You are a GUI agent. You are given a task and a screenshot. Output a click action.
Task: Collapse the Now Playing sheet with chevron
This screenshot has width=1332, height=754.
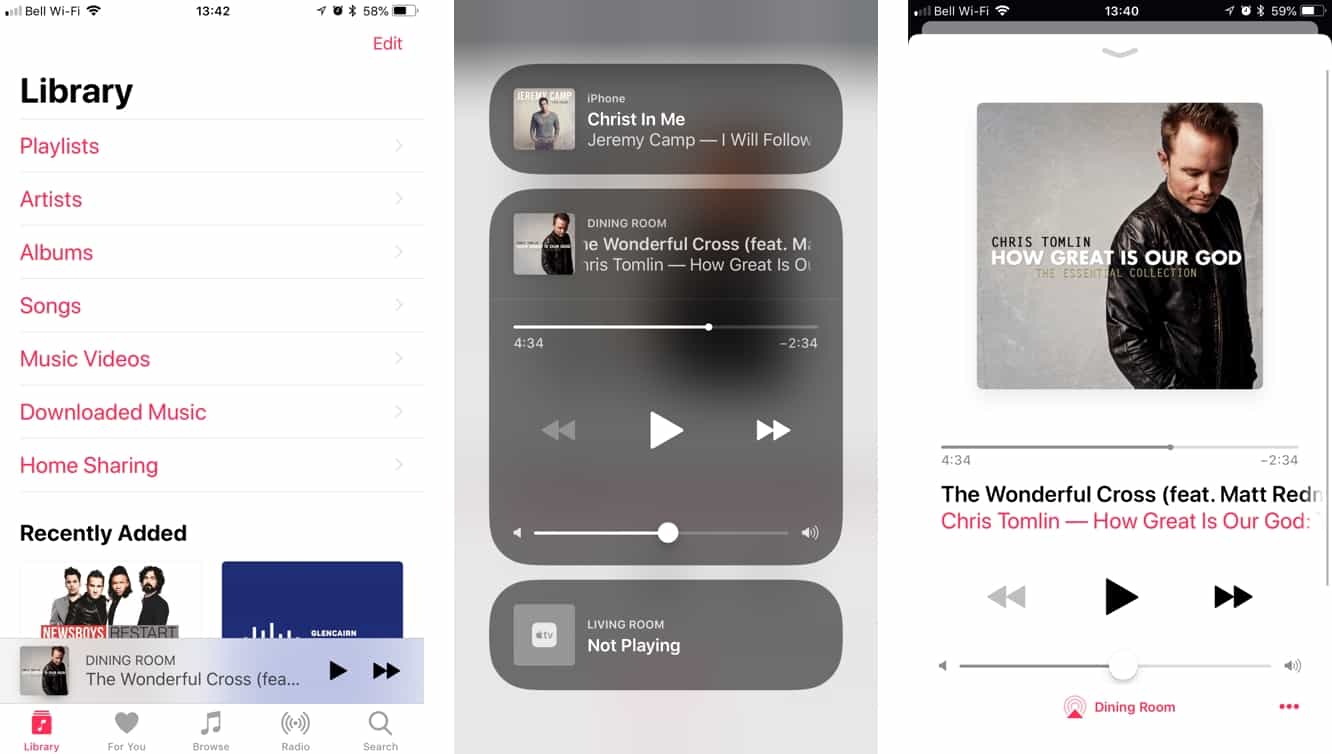[x=1119, y=53]
